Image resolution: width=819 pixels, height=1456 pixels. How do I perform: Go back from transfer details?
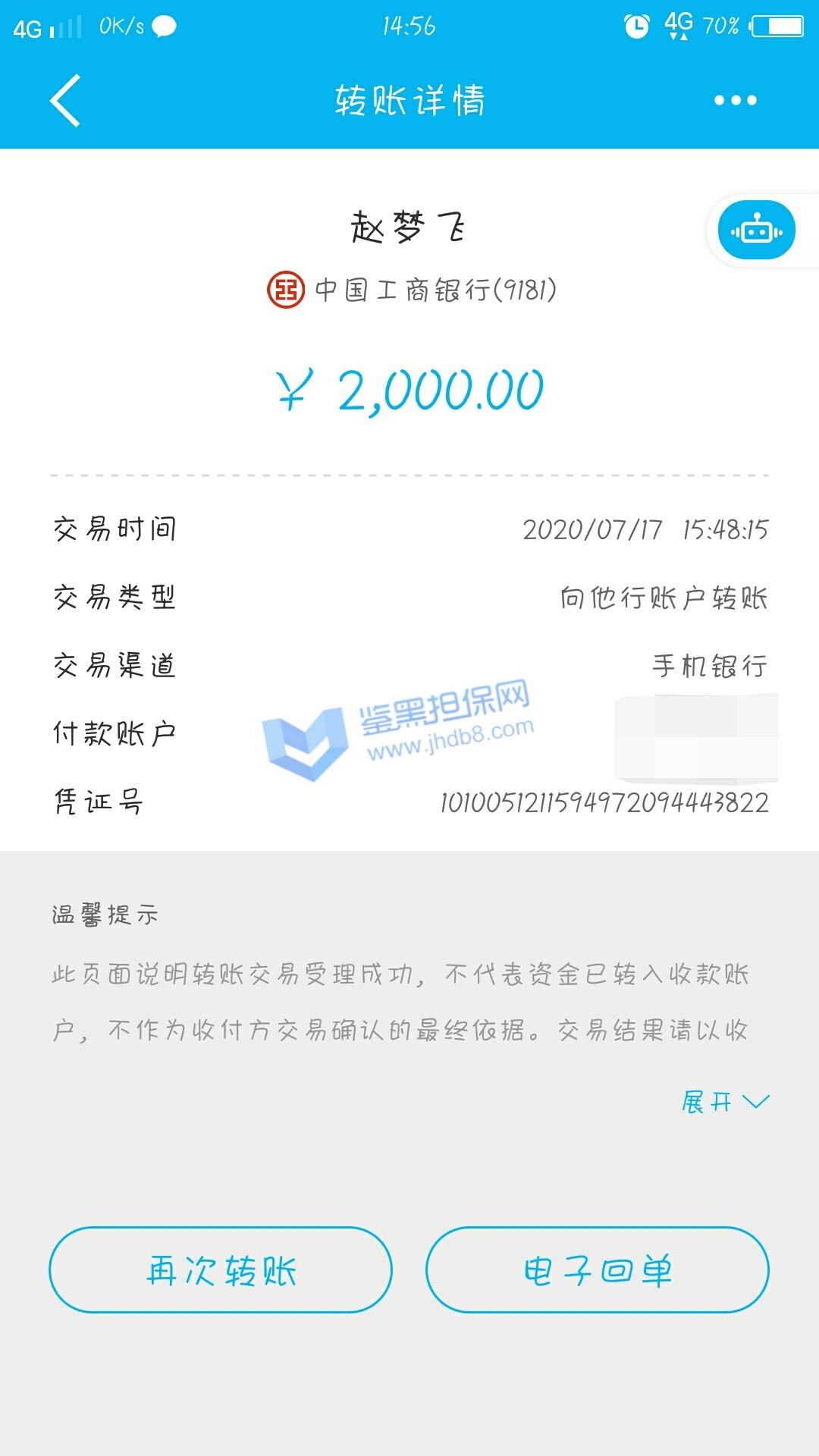point(65,100)
